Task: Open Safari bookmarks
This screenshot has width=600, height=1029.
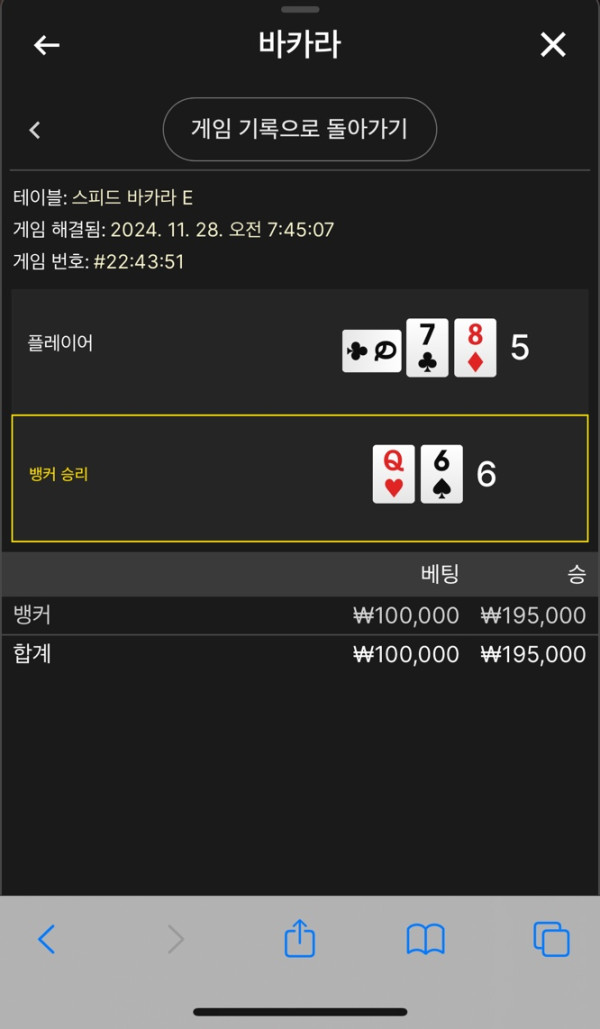Action: (425, 939)
